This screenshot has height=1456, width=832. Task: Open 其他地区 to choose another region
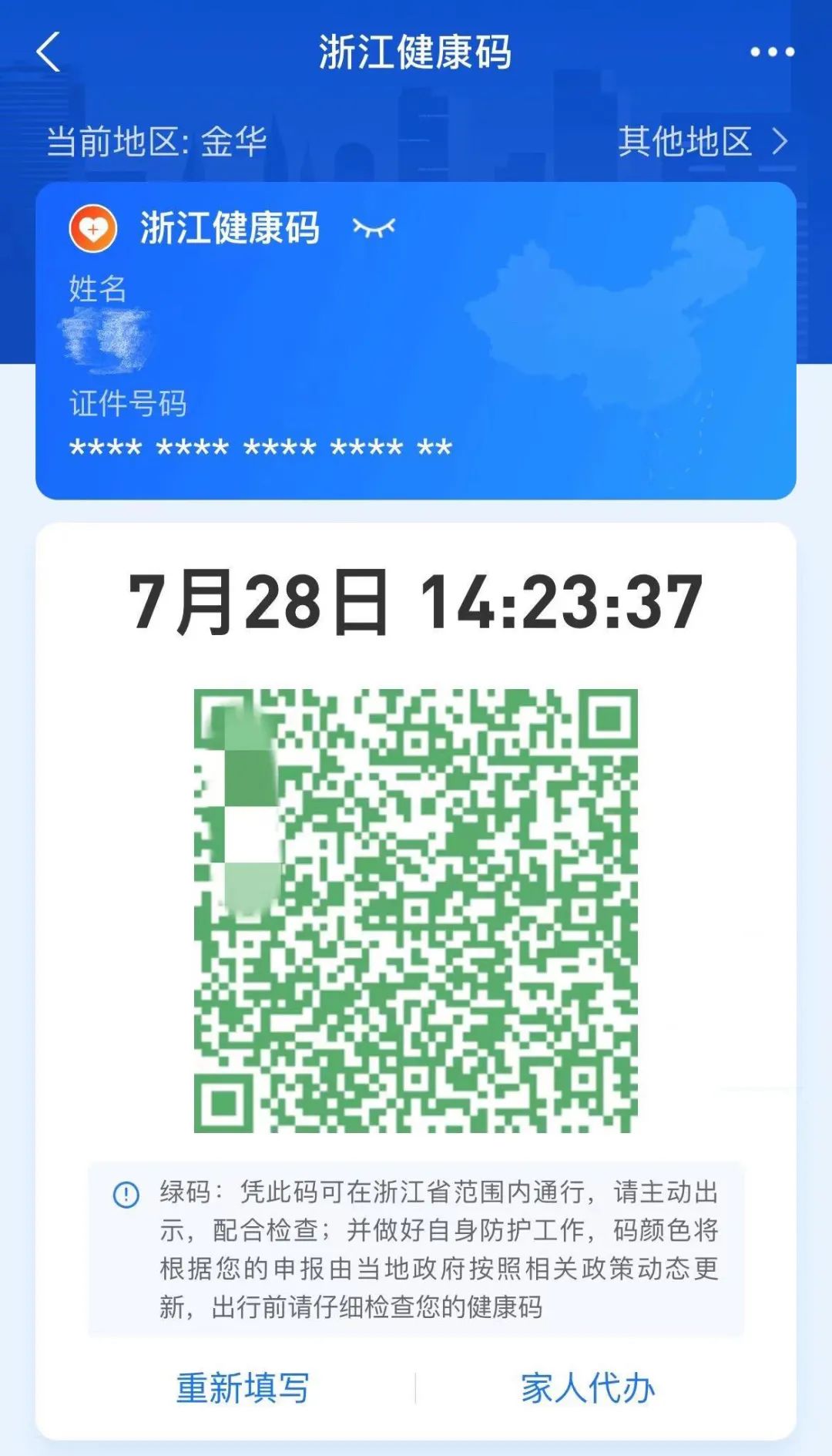(x=703, y=142)
